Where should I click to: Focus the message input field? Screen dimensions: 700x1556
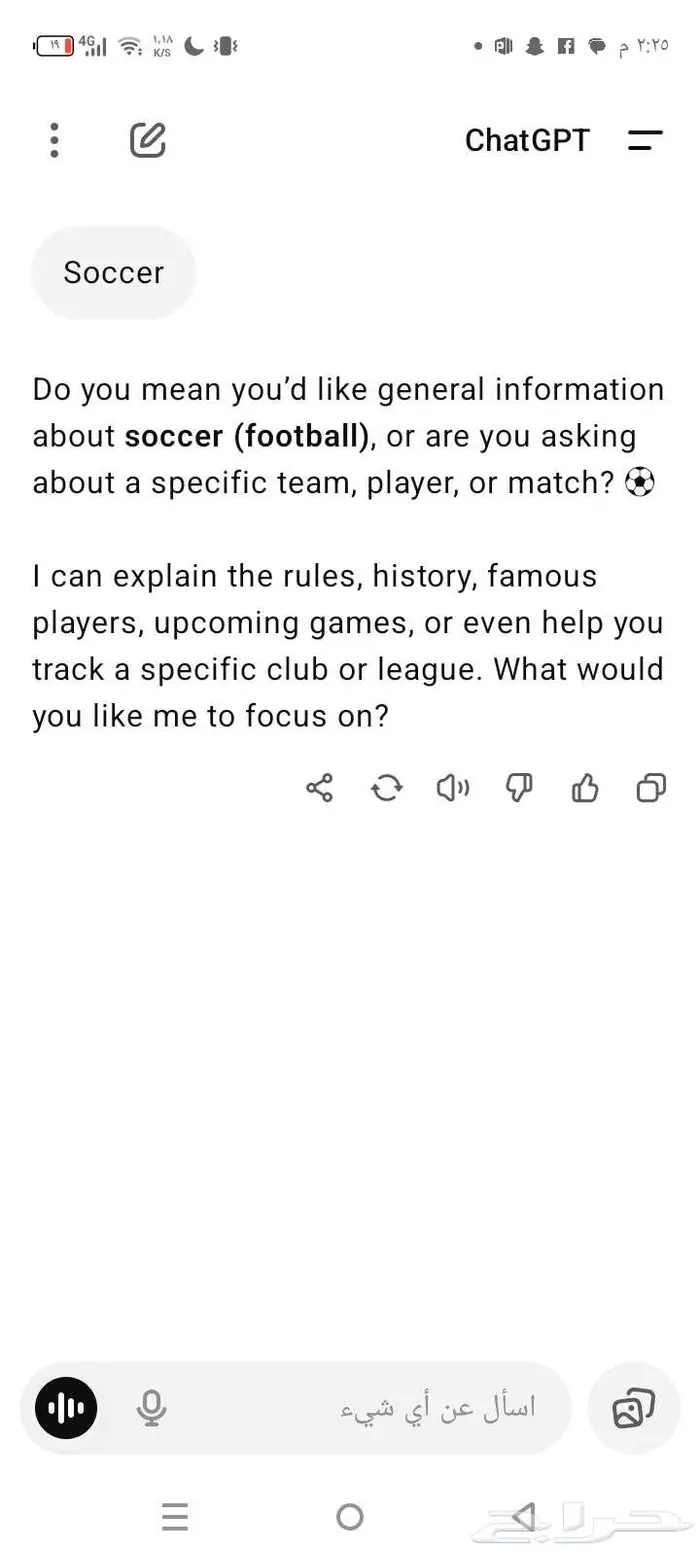pyautogui.click(x=400, y=1408)
